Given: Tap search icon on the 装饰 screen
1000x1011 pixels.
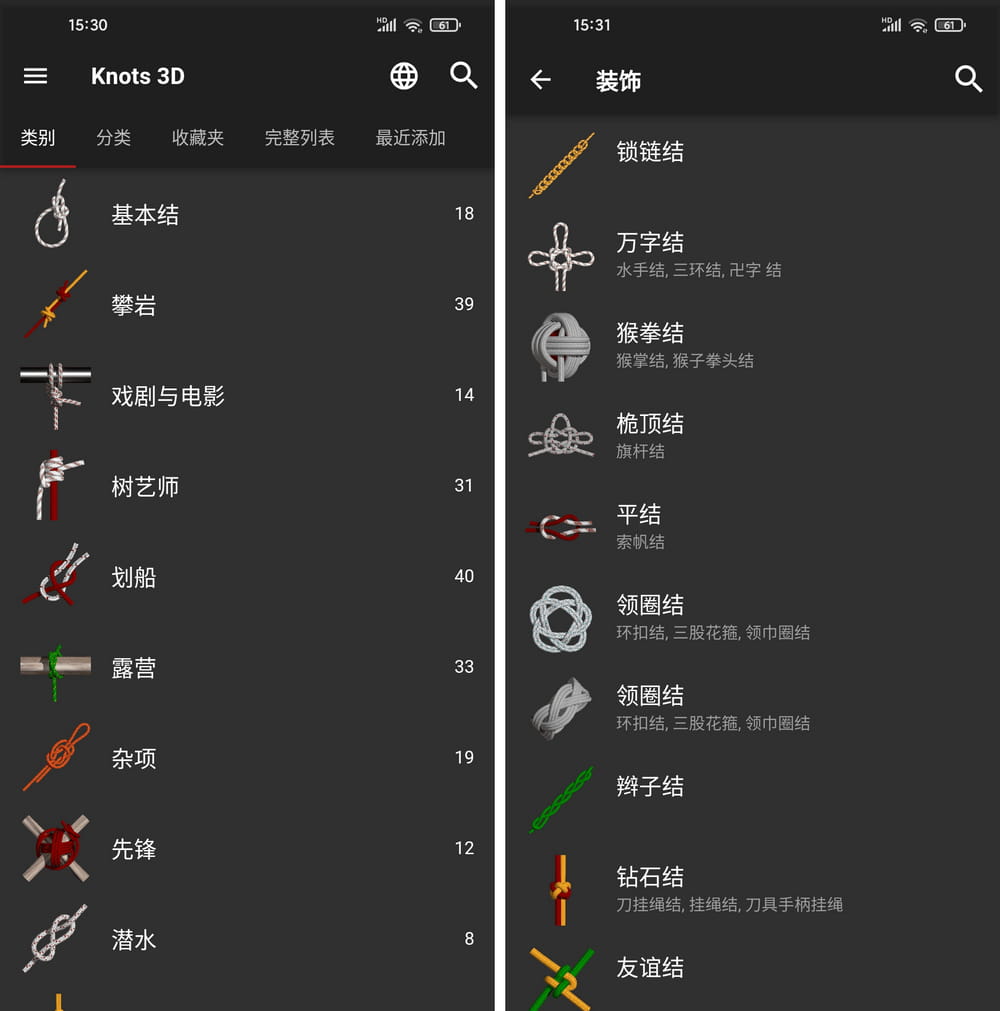Looking at the screenshot, I should click(x=968, y=80).
